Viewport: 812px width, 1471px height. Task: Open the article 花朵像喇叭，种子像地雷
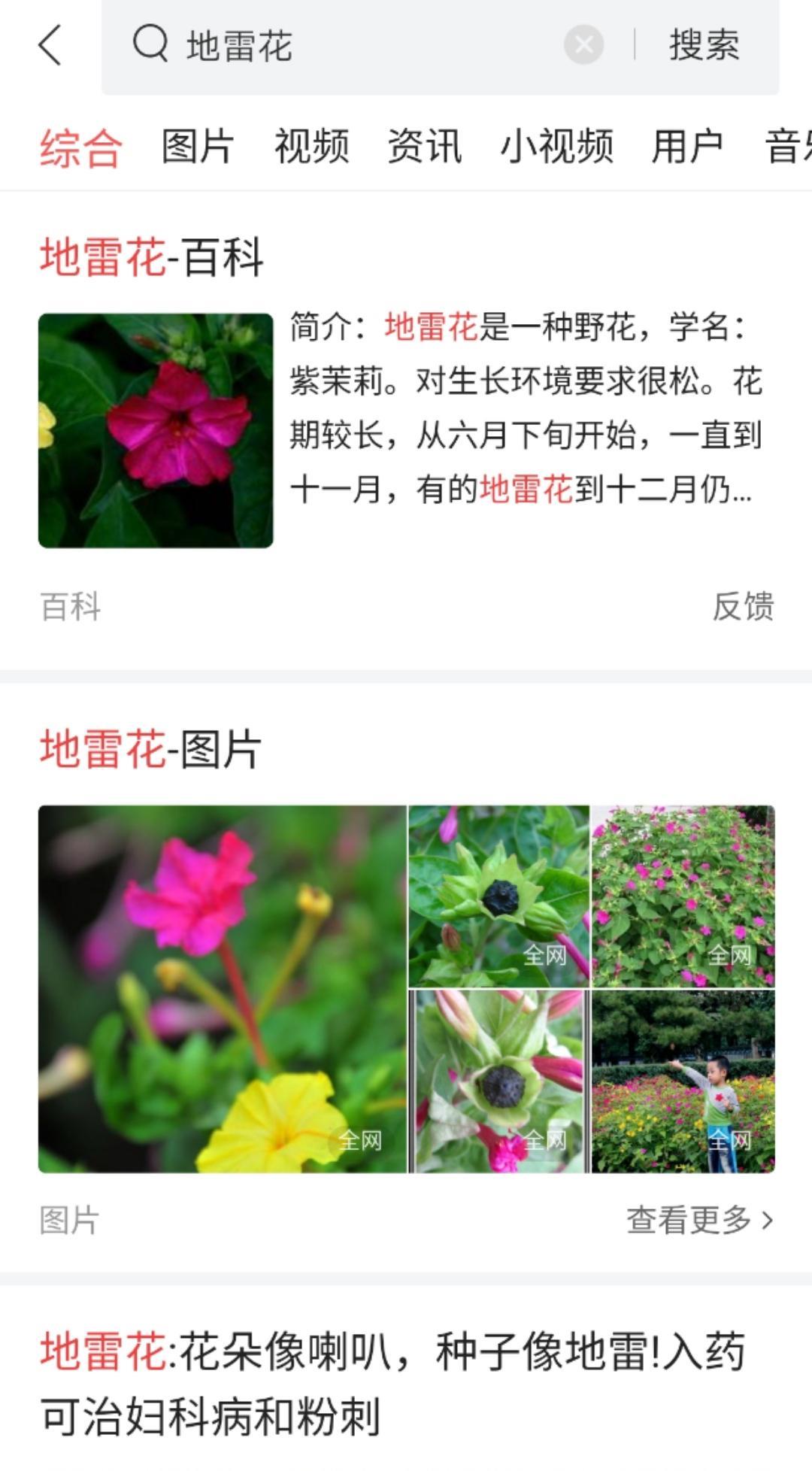(x=391, y=1382)
